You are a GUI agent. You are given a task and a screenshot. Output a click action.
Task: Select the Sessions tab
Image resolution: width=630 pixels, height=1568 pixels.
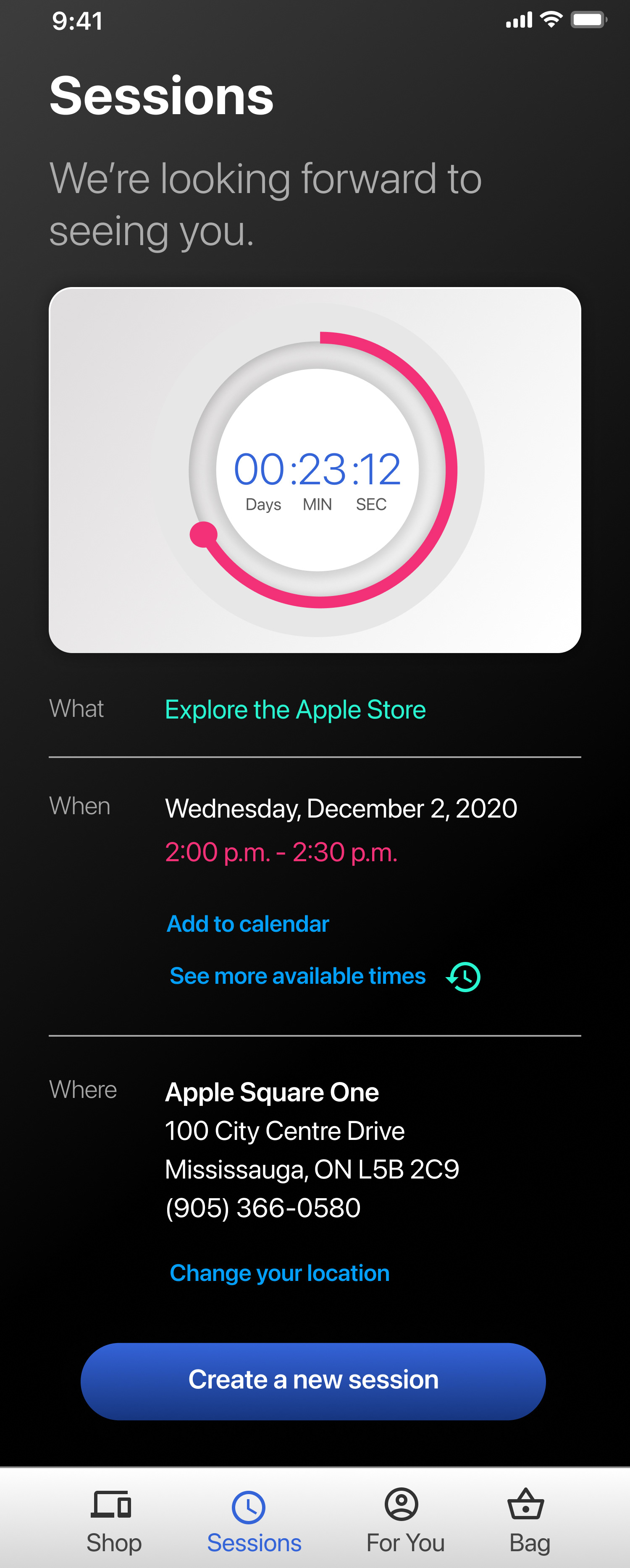(x=253, y=1521)
